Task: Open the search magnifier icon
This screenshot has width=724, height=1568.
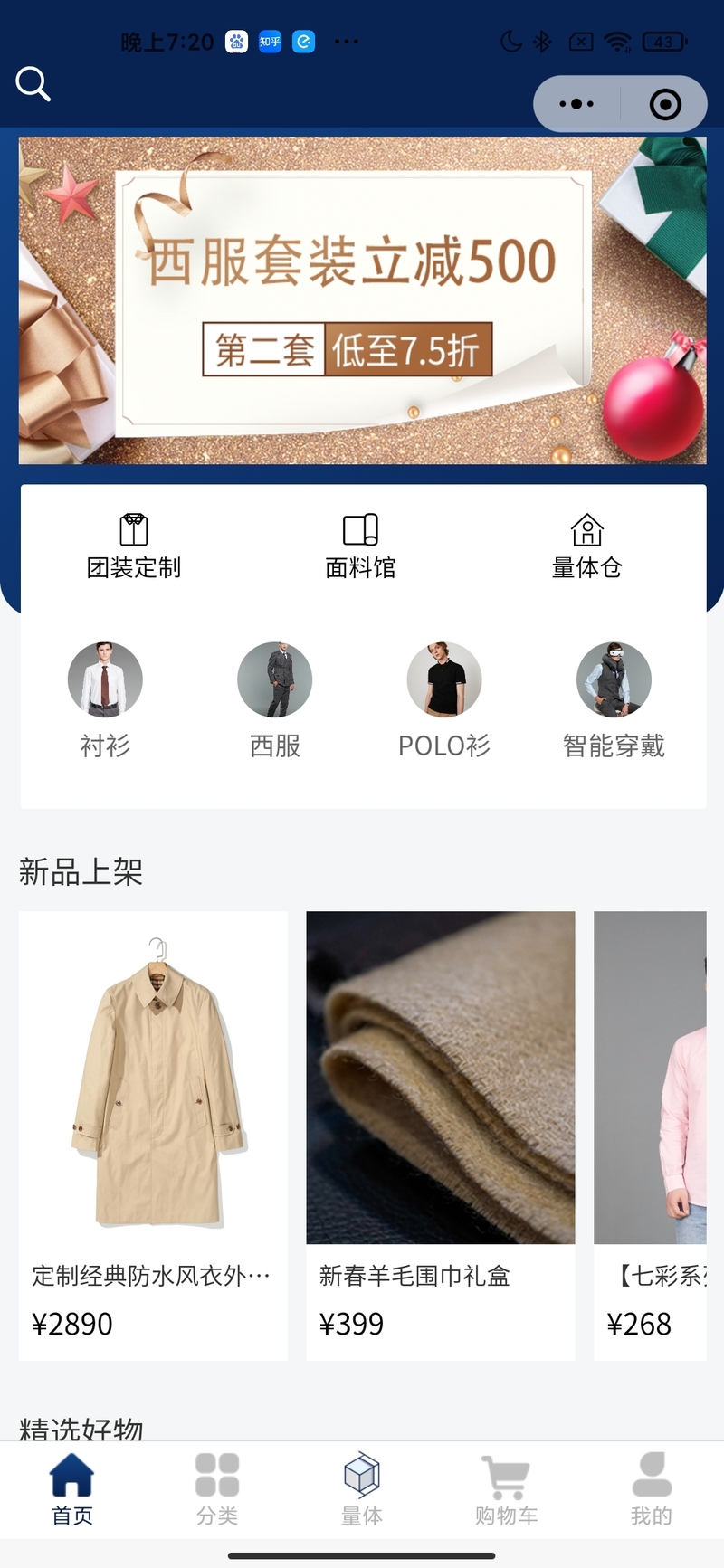Action: [x=33, y=84]
